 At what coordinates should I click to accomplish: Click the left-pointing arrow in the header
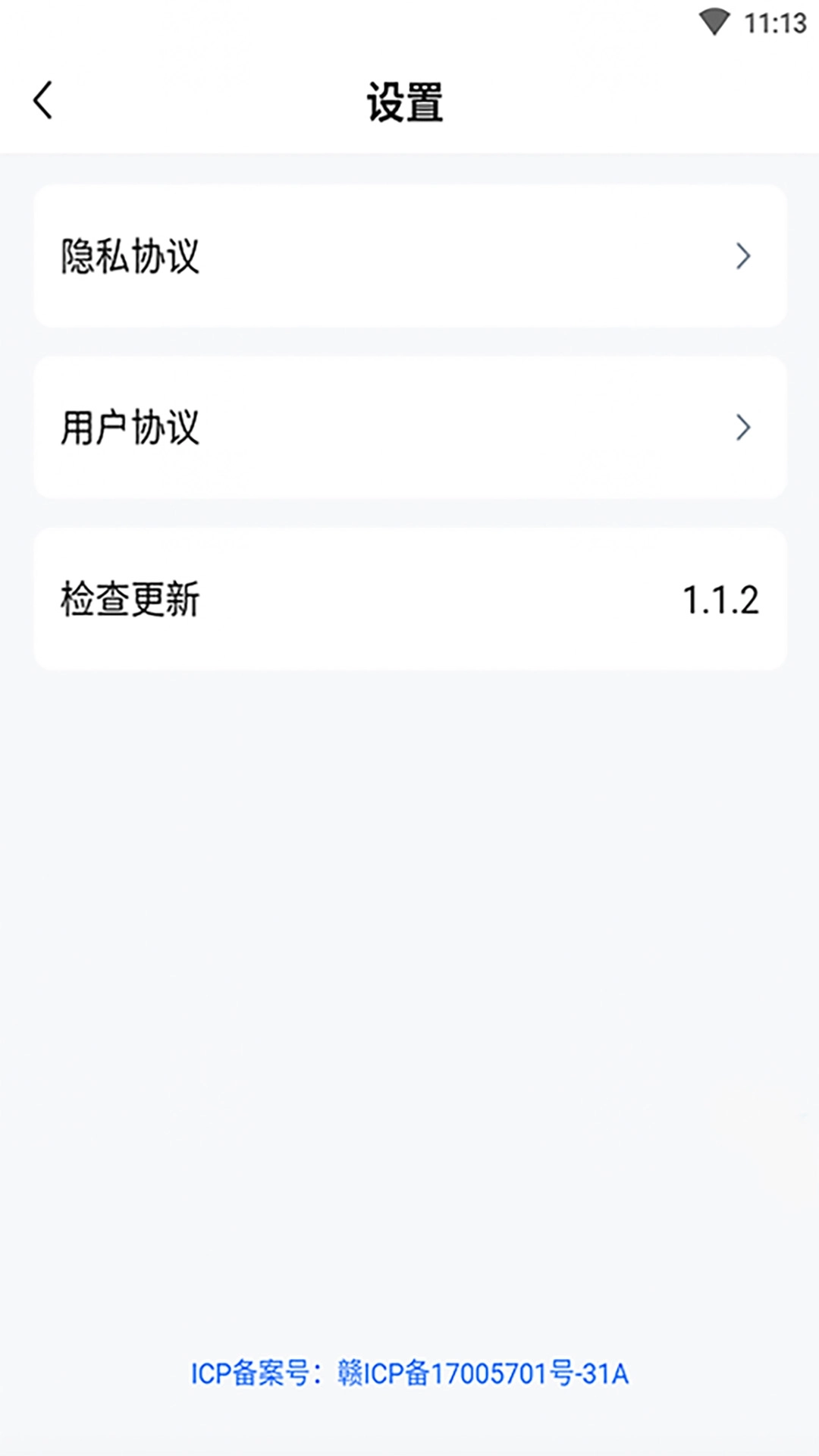[x=42, y=101]
